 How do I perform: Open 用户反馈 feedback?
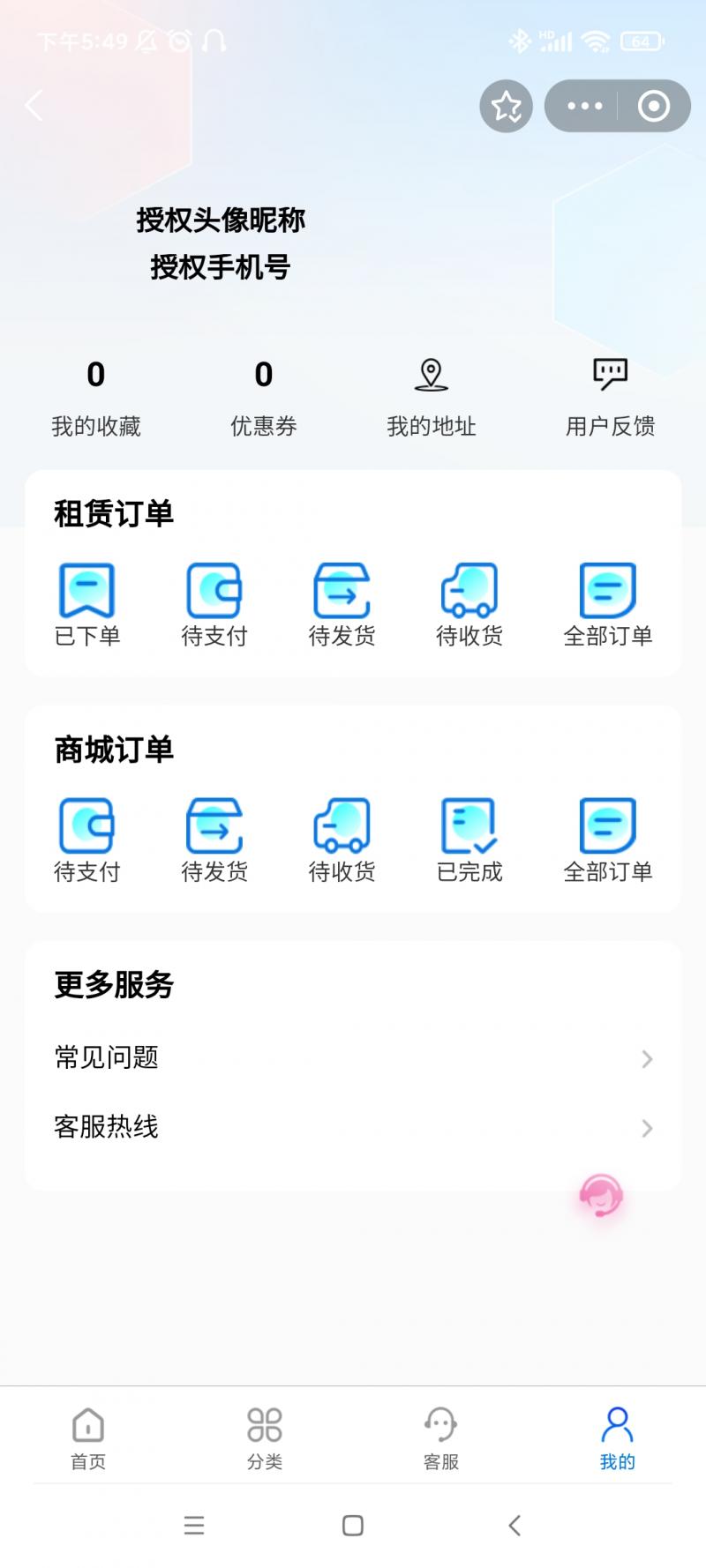coord(610,398)
